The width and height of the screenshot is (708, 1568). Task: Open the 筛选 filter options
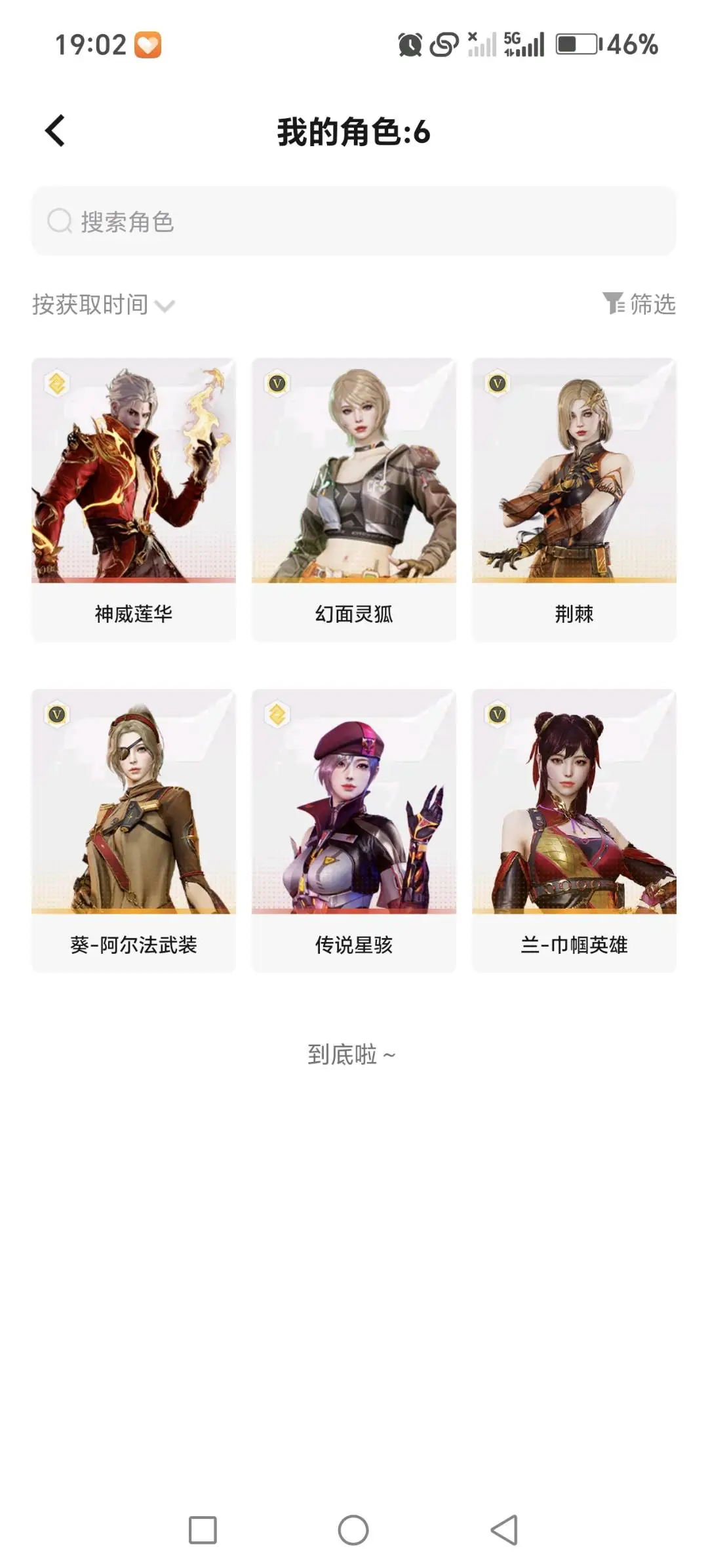(639, 304)
